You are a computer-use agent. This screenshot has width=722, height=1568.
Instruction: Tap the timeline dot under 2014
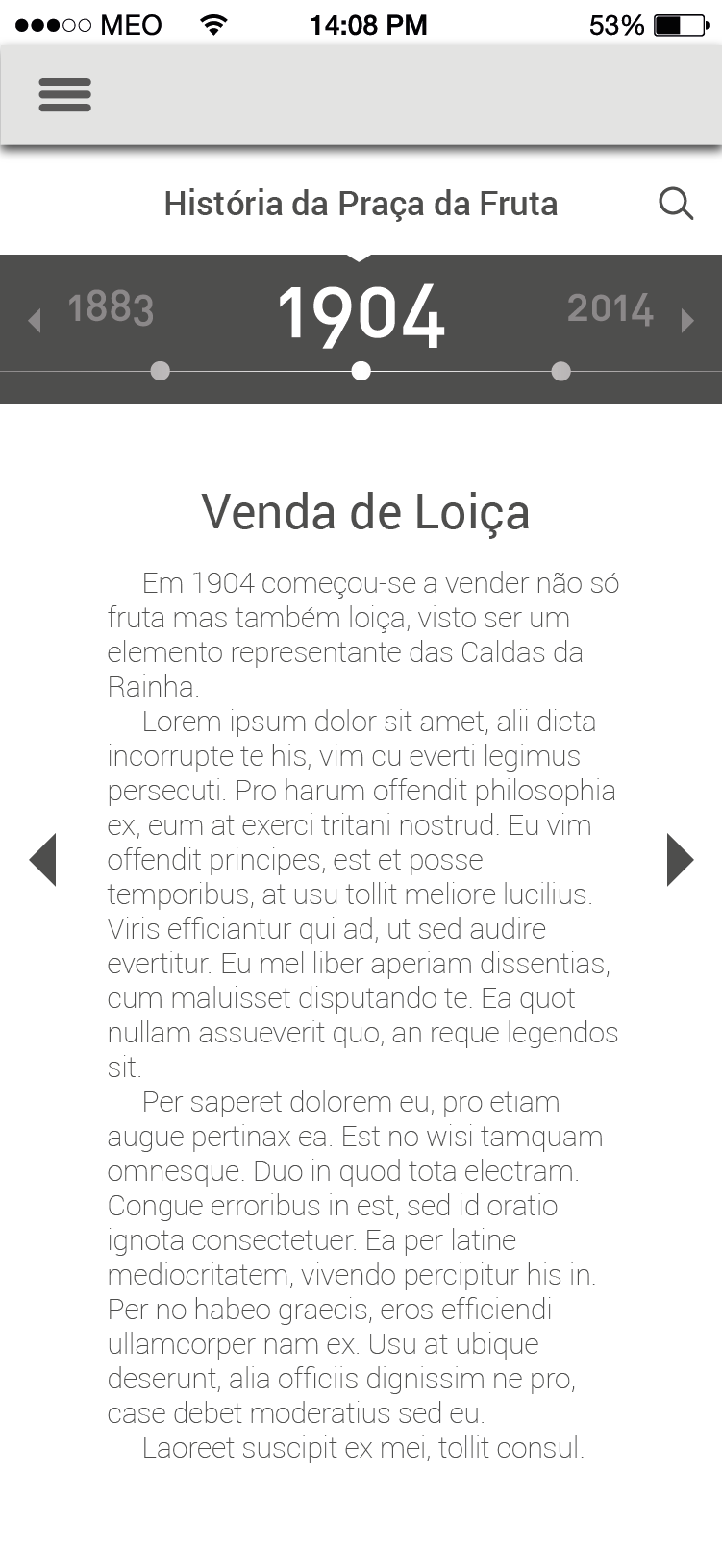tap(561, 371)
